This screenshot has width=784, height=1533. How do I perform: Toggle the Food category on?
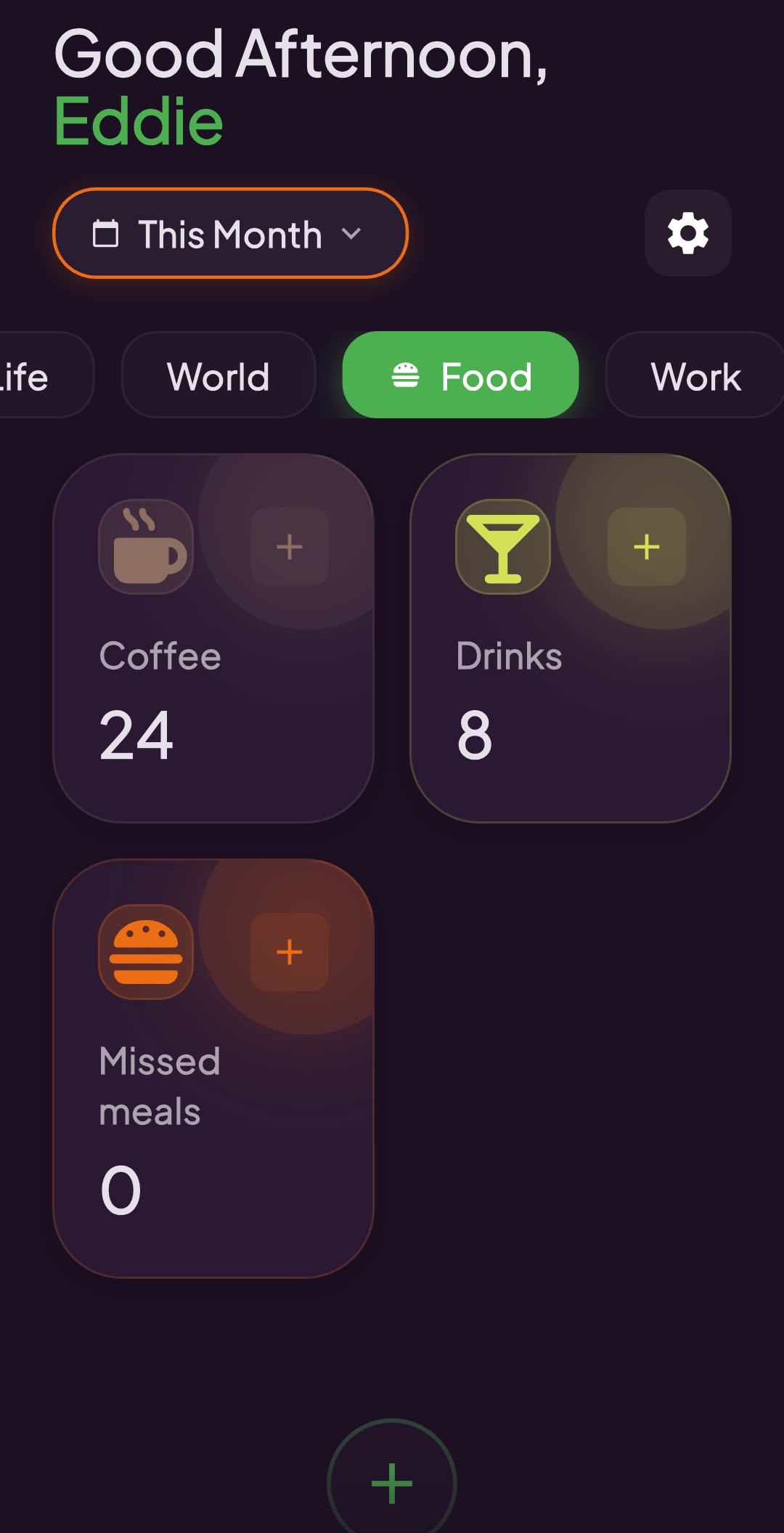(460, 376)
